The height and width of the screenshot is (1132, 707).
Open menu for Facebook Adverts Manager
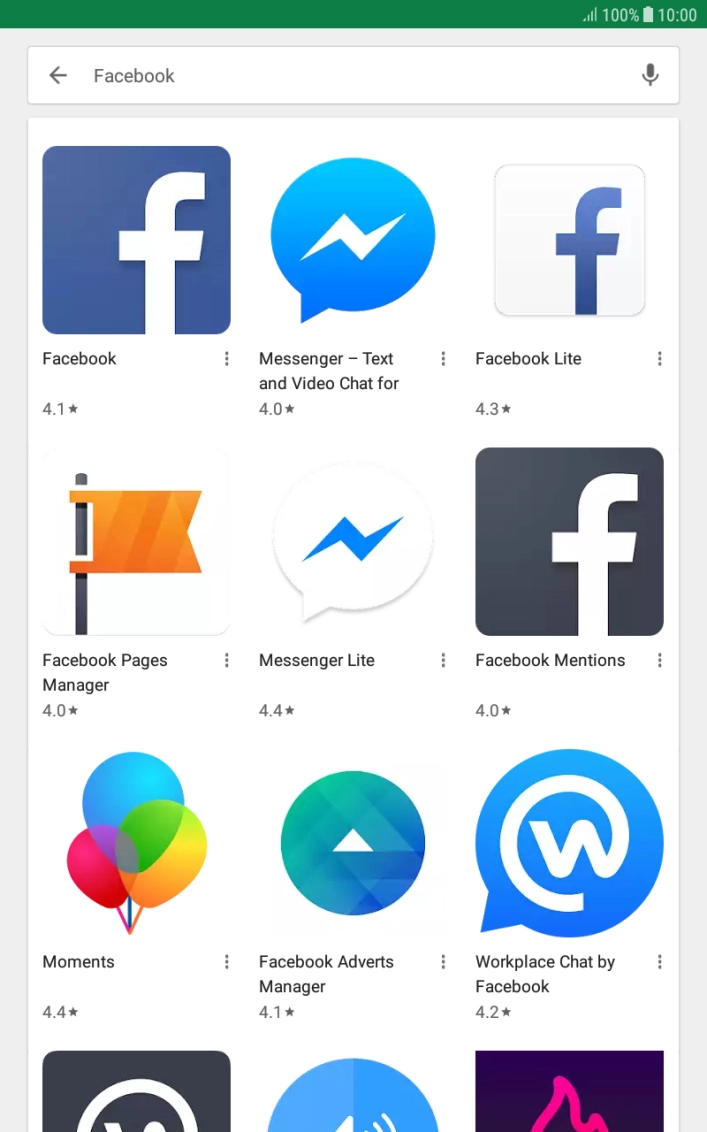point(443,962)
